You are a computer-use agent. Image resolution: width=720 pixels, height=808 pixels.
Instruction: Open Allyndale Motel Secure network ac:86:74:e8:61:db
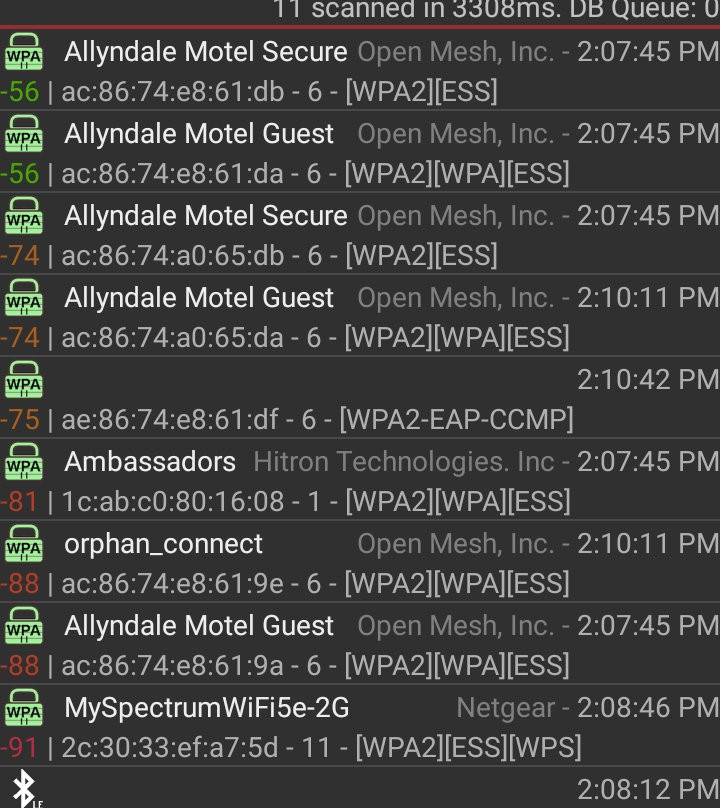click(x=360, y=70)
